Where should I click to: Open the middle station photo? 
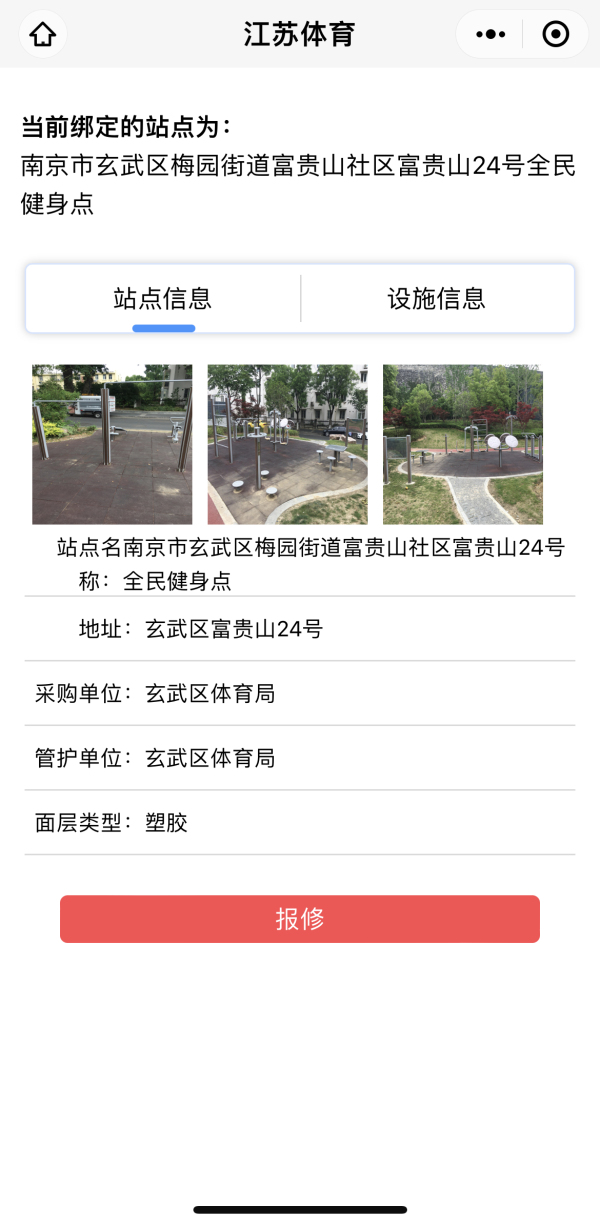click(x=287, y=444)
